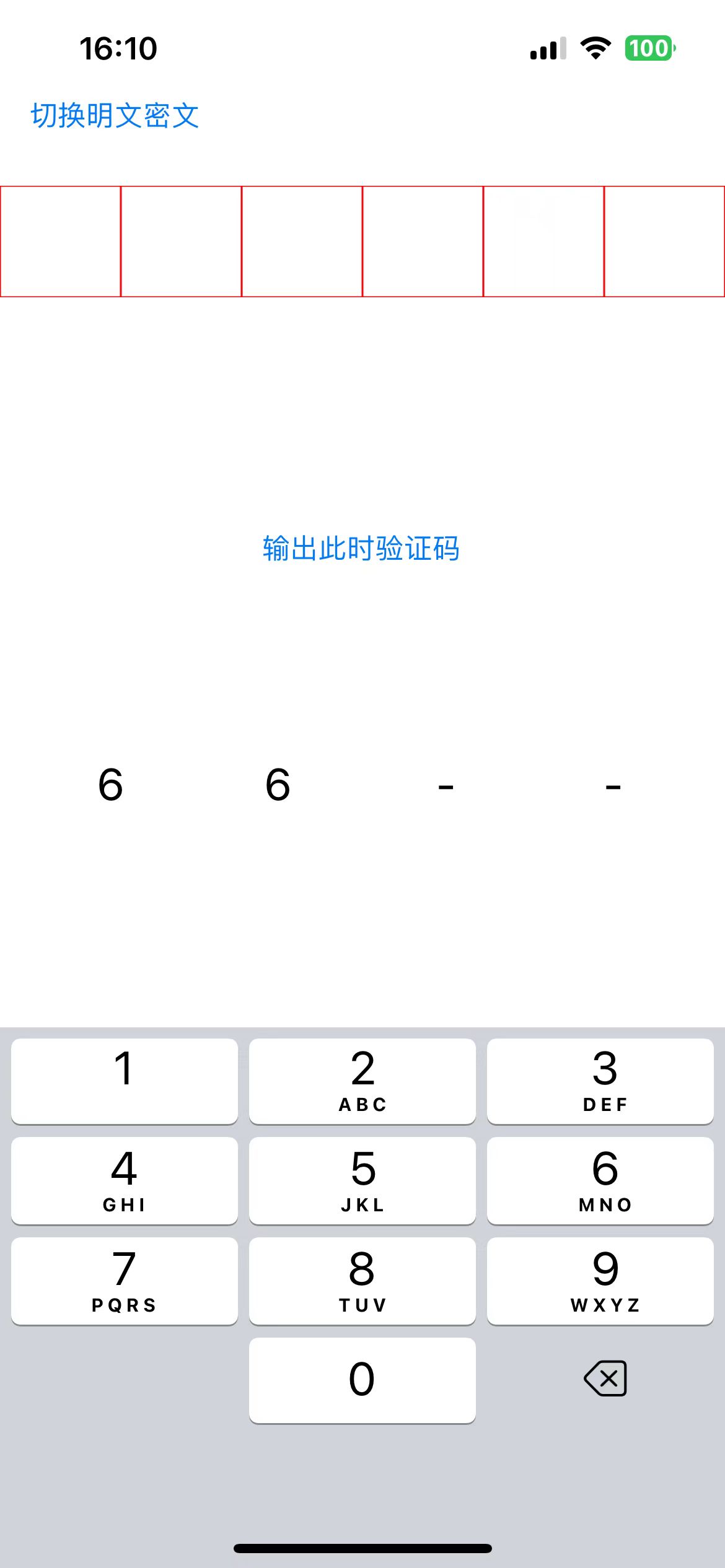Tap 切换明文密文 to toggle plain/cipher text
The height and width of the screenshot is (1568, 725).
click(x=115, y=116)
